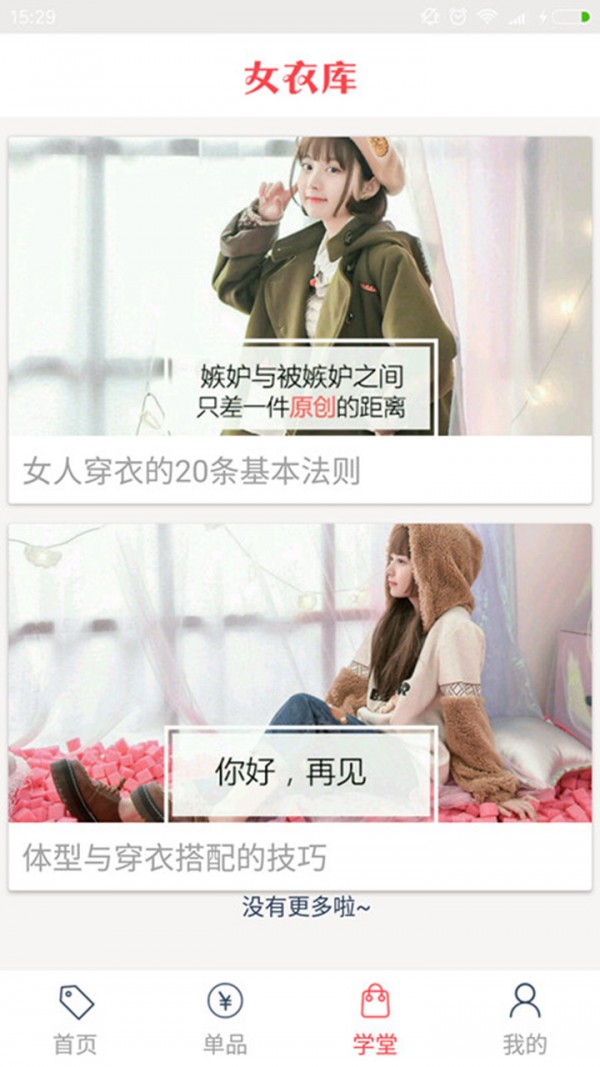Open article 女人穿衣的20条基本法则

click(x=300, y=320)
